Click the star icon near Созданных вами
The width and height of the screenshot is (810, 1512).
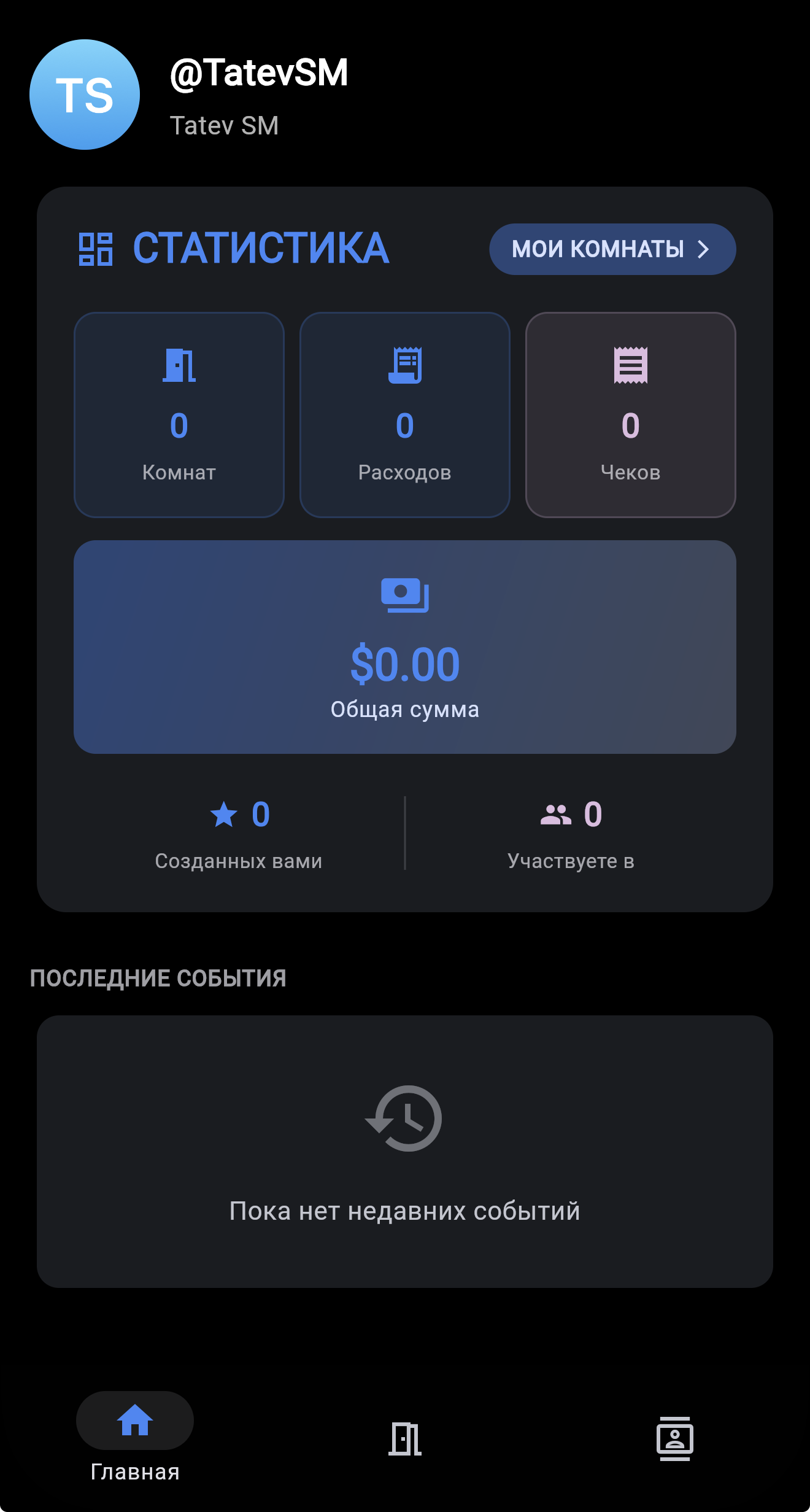click(x=225, y=814)
